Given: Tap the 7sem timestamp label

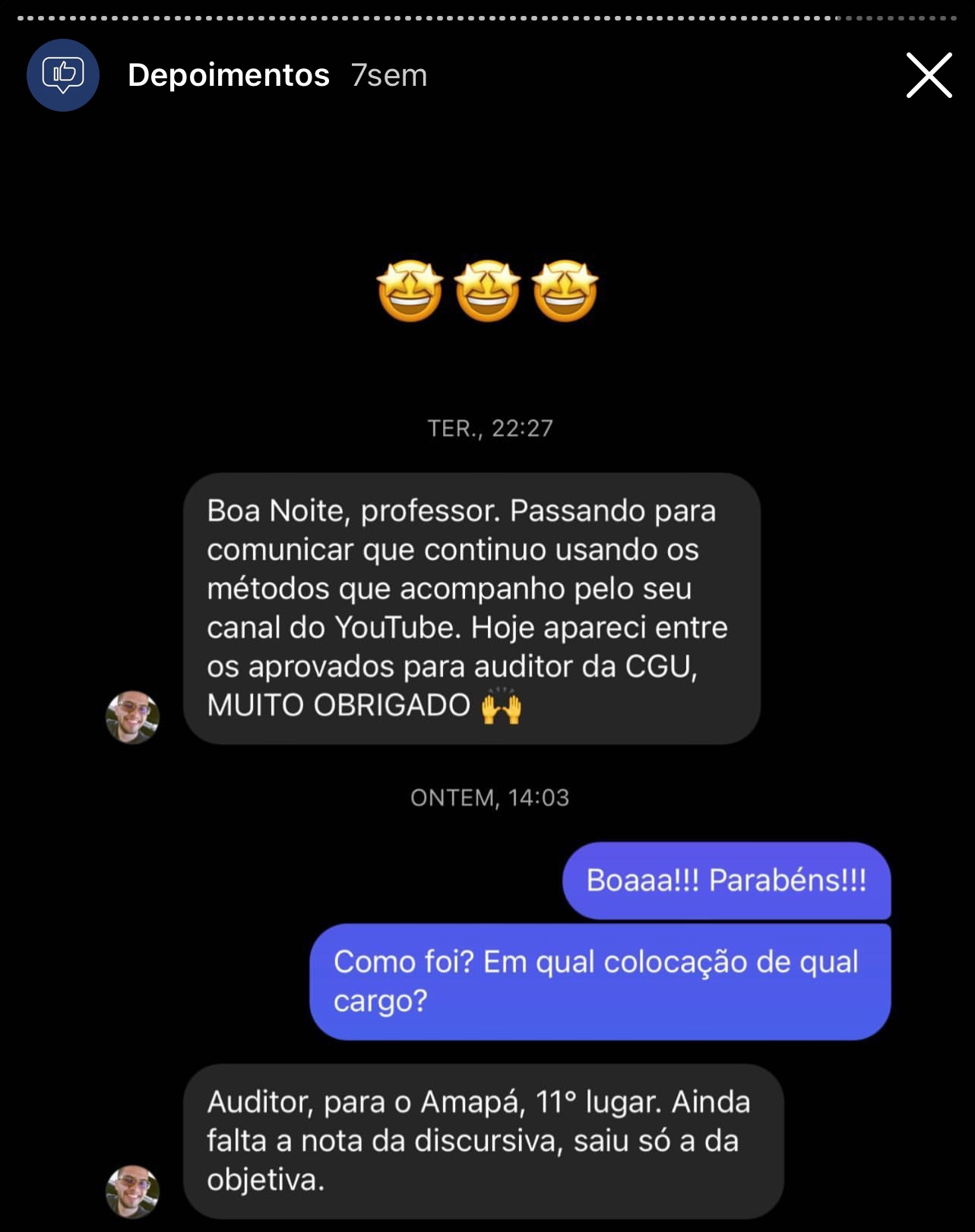Looking at the screenshot, I should pos(388,75).
